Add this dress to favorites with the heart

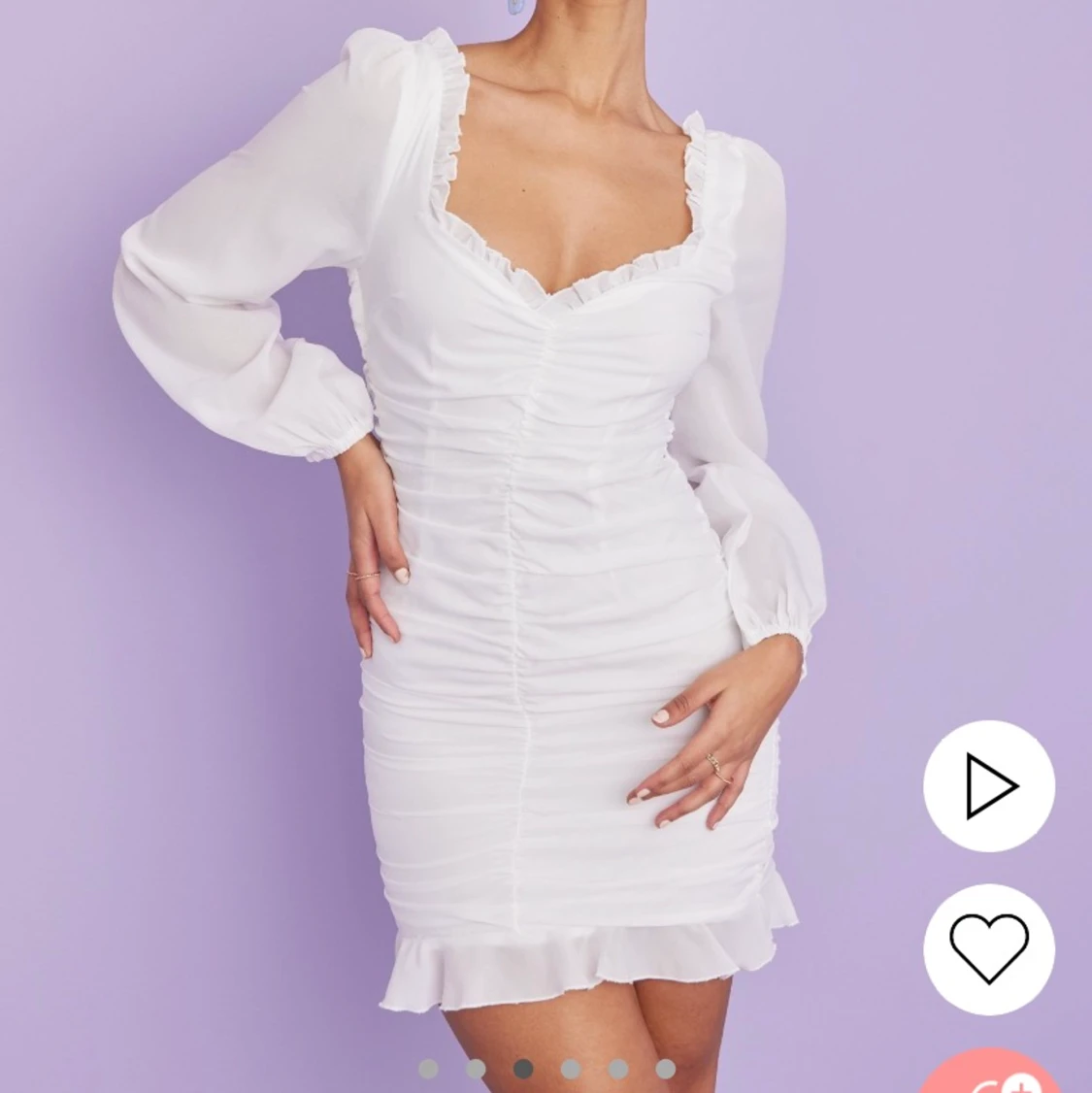[x=988, y=948]
